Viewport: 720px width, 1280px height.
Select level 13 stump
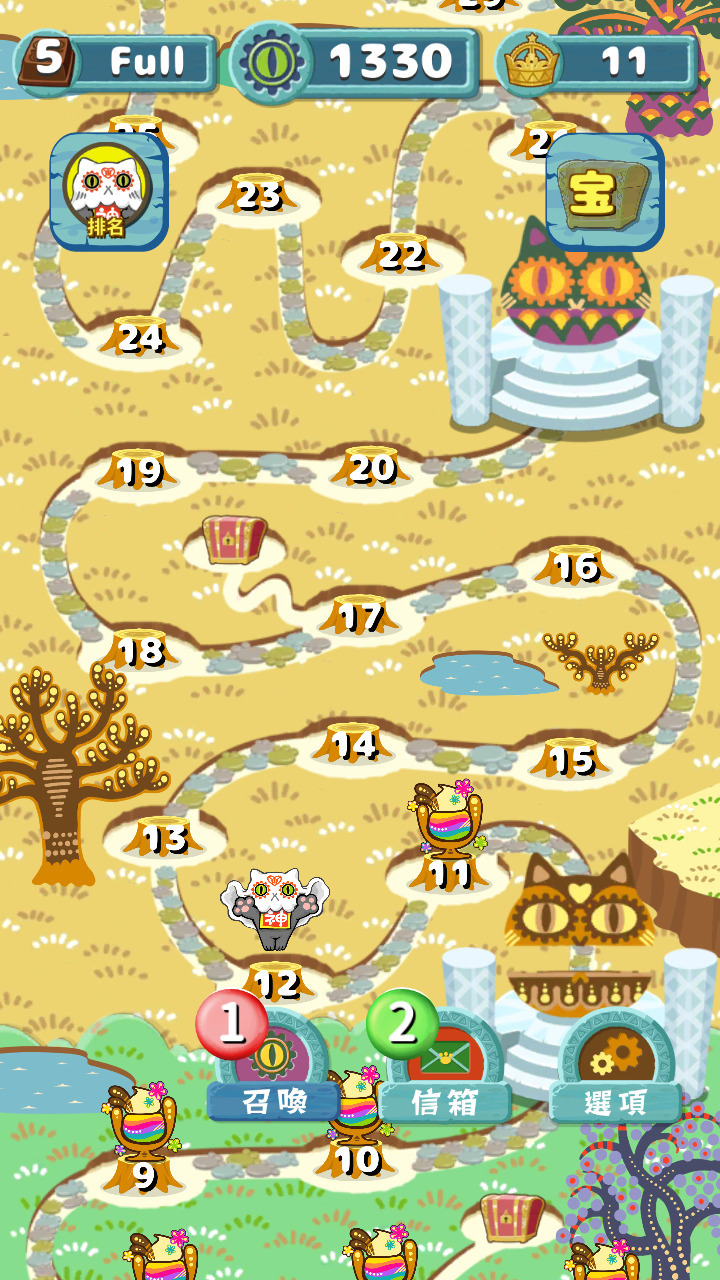tap(164, 836)
